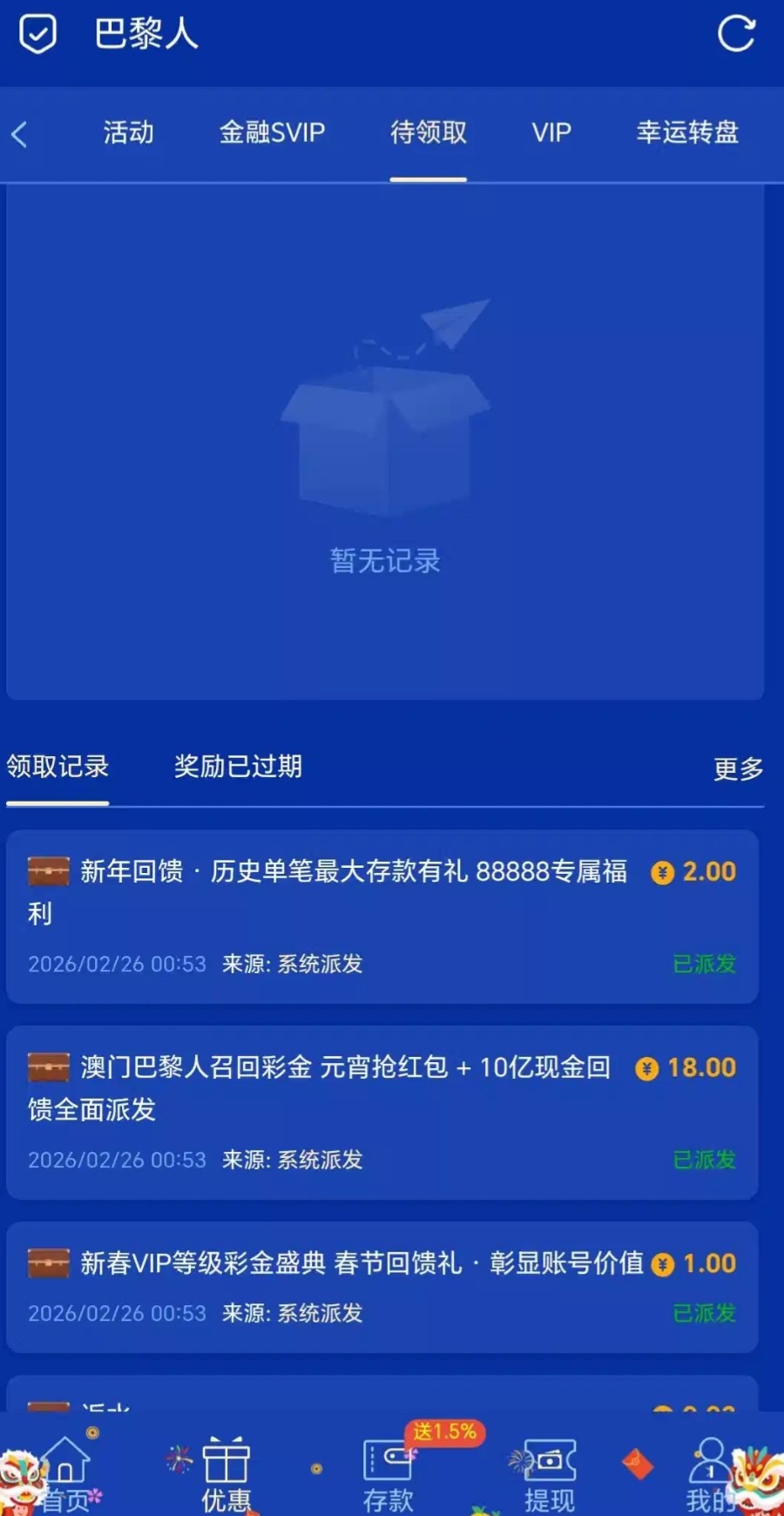Image resolution: width=784 pixels, height=1516 pixels.
Task: Select the 待领取 tab
Action: (428, 132)
